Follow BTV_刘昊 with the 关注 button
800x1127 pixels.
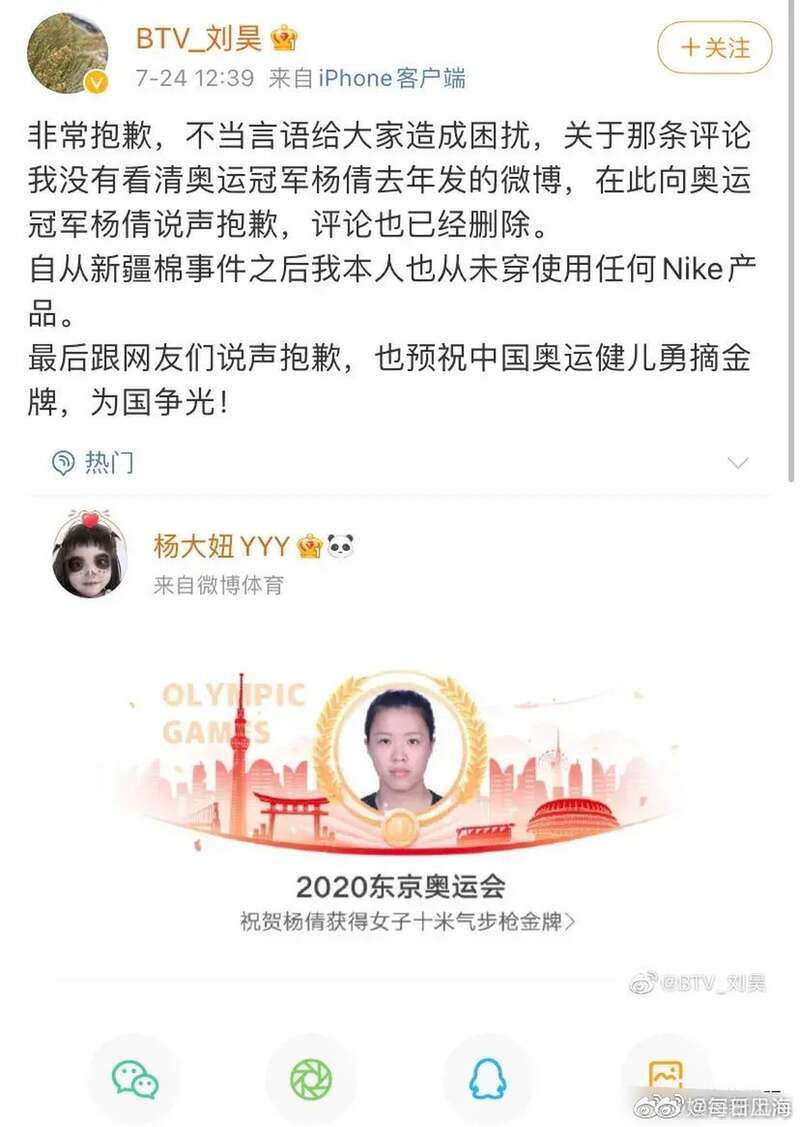coord(714,48)
